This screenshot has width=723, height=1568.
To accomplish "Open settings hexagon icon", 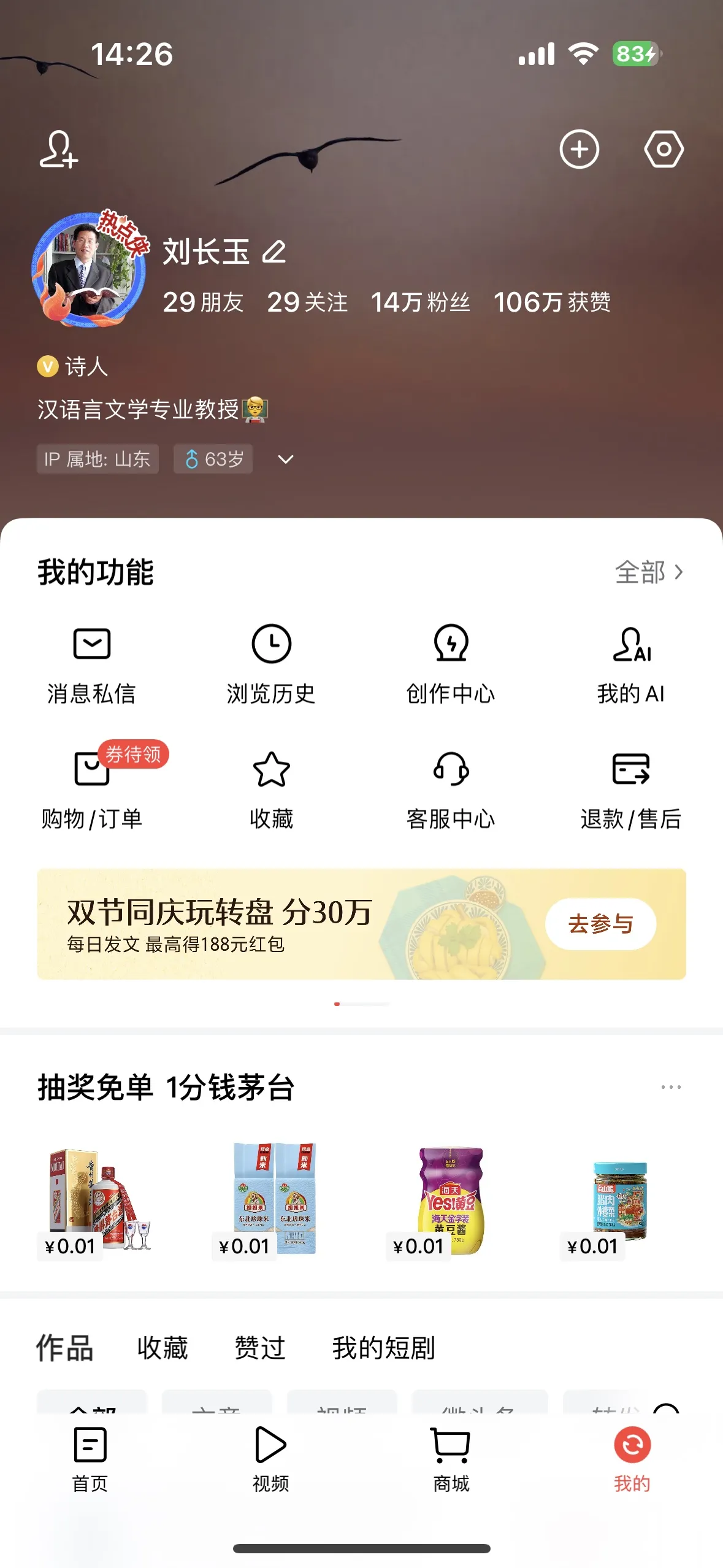I will click(x=664, y=149).
